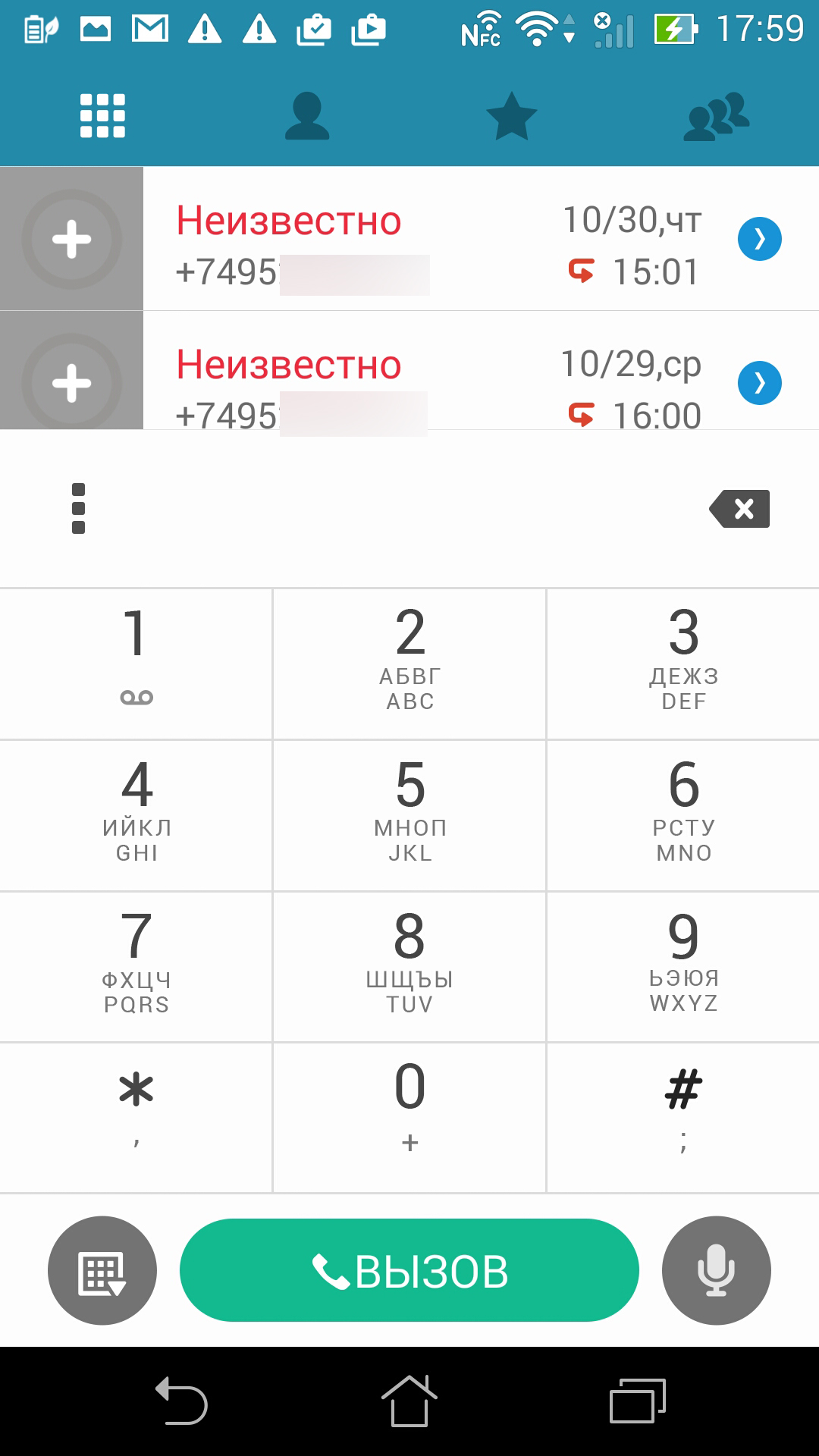Open the favorites star tab
The image size is (819, 1456).
511,116
